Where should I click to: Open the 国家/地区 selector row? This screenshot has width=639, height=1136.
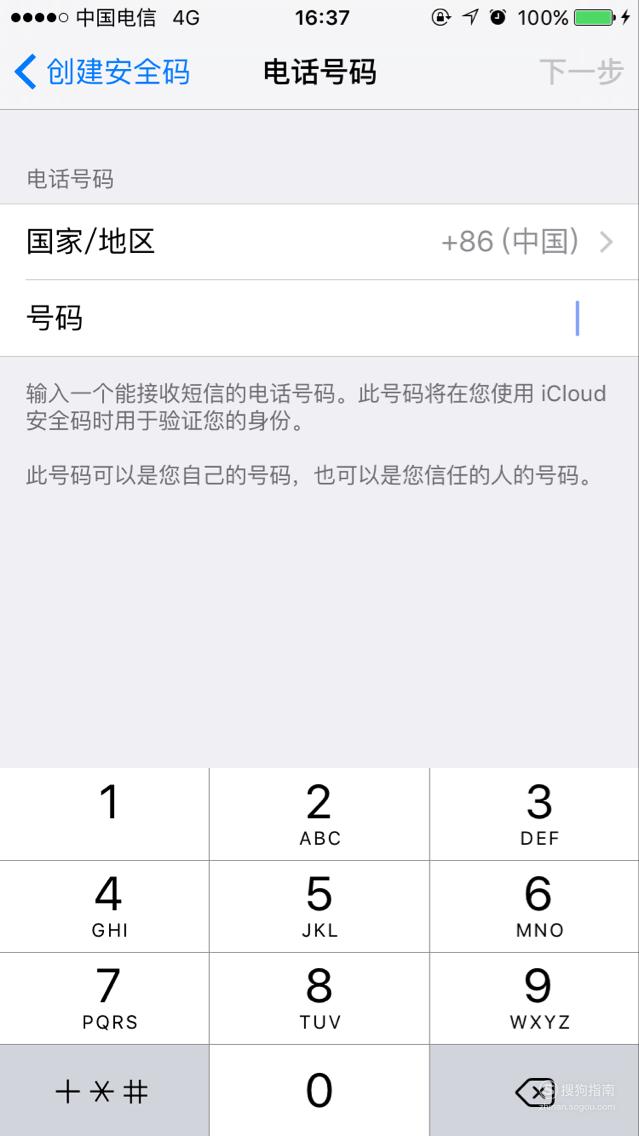[x=320, y=242]
